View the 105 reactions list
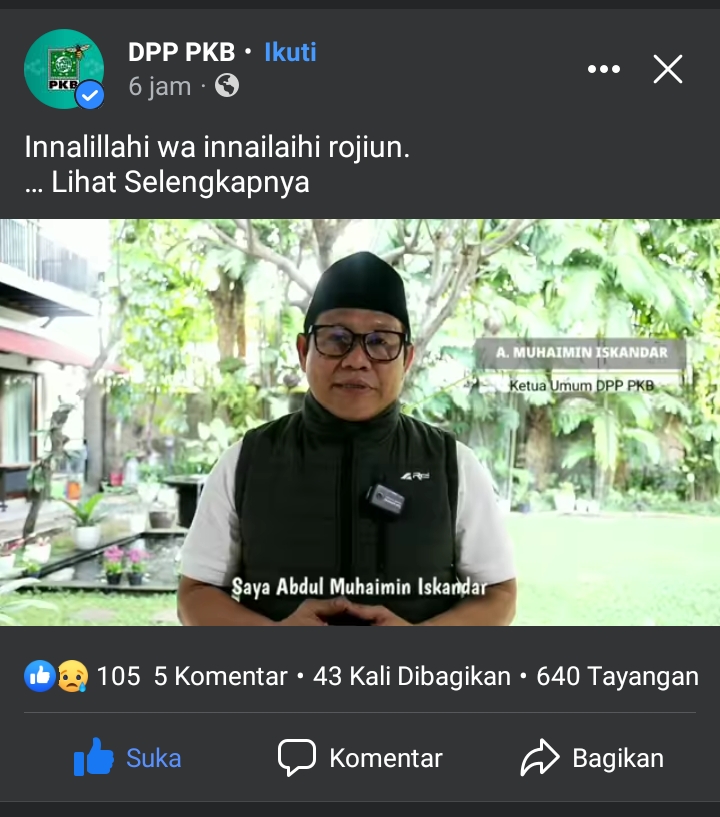The image size is (720, 817). 85,676
